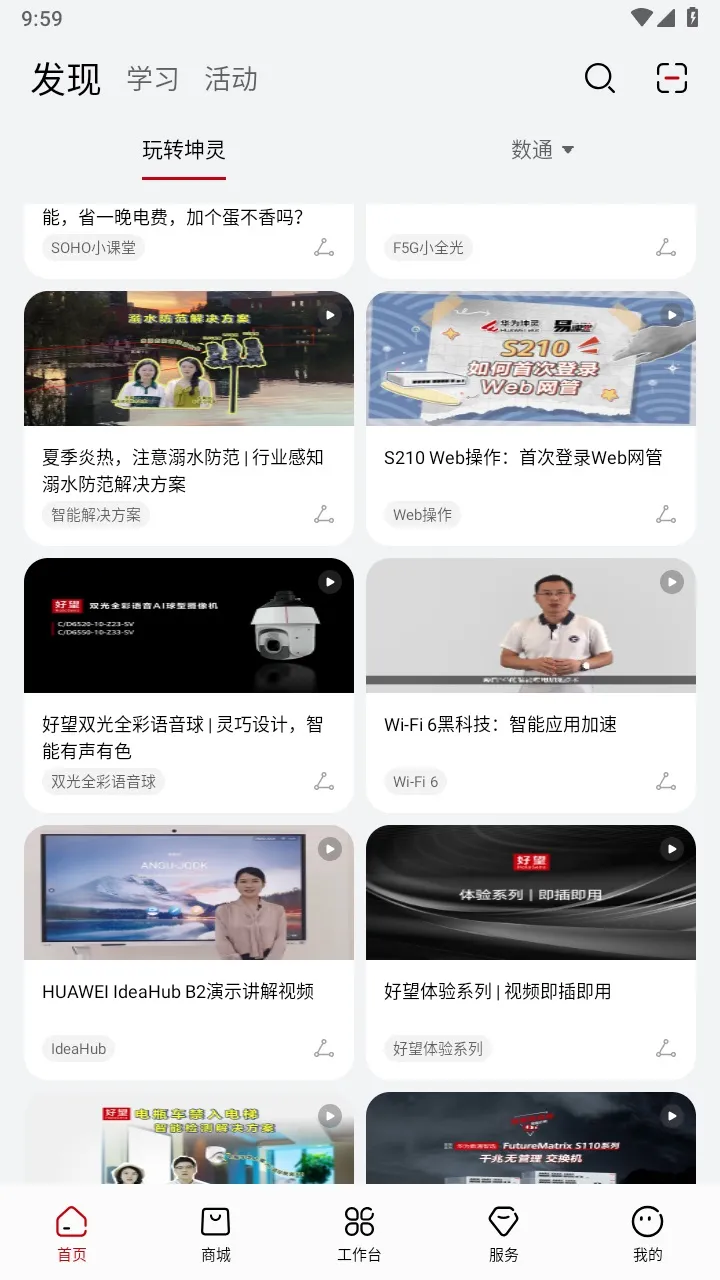The width and height of the screenshot is (720, 1280).
Task: Go to the 商城 tab
Action: [x=216, y=1234]
